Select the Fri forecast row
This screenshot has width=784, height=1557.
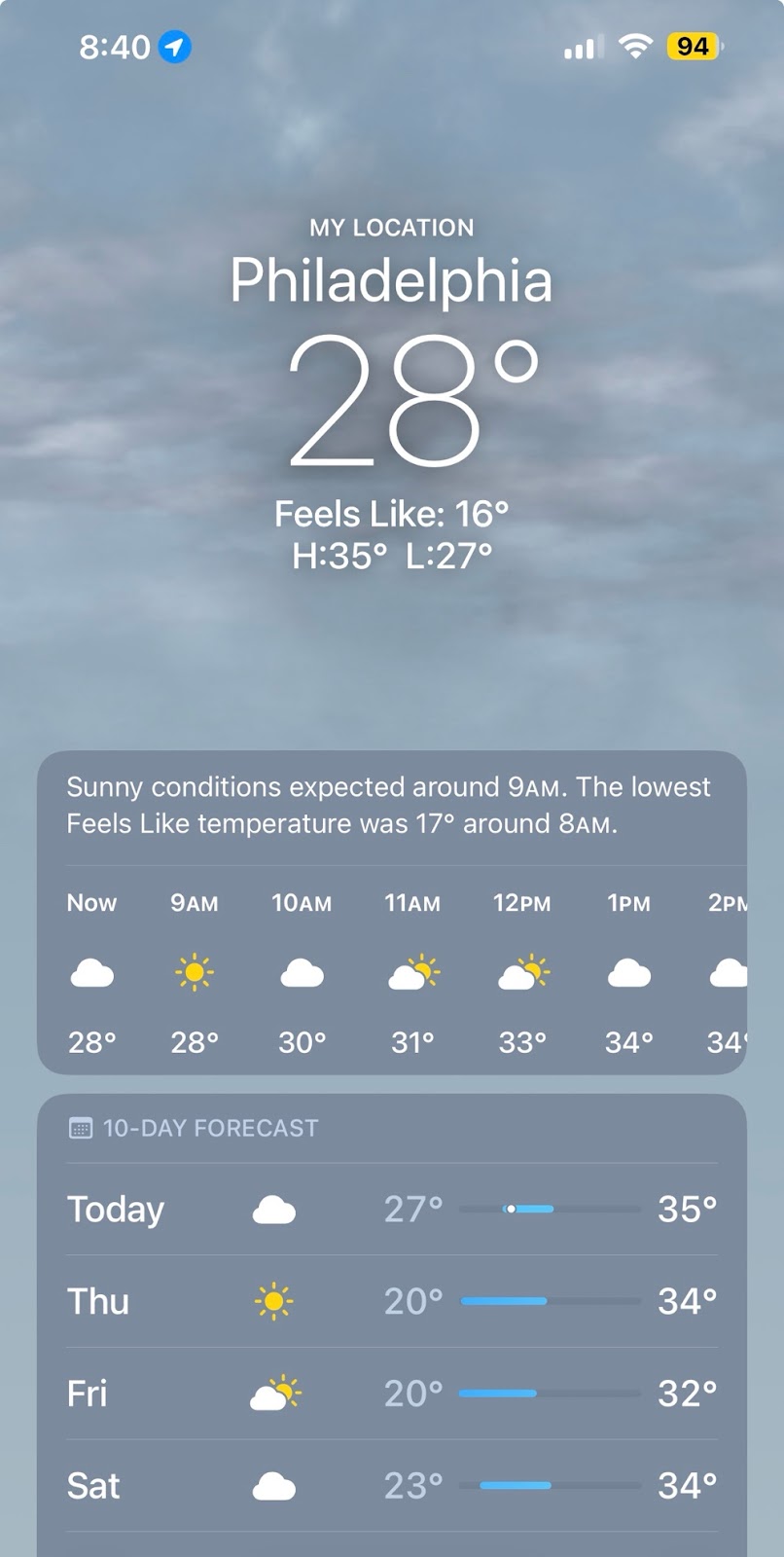pos(391,1394)
